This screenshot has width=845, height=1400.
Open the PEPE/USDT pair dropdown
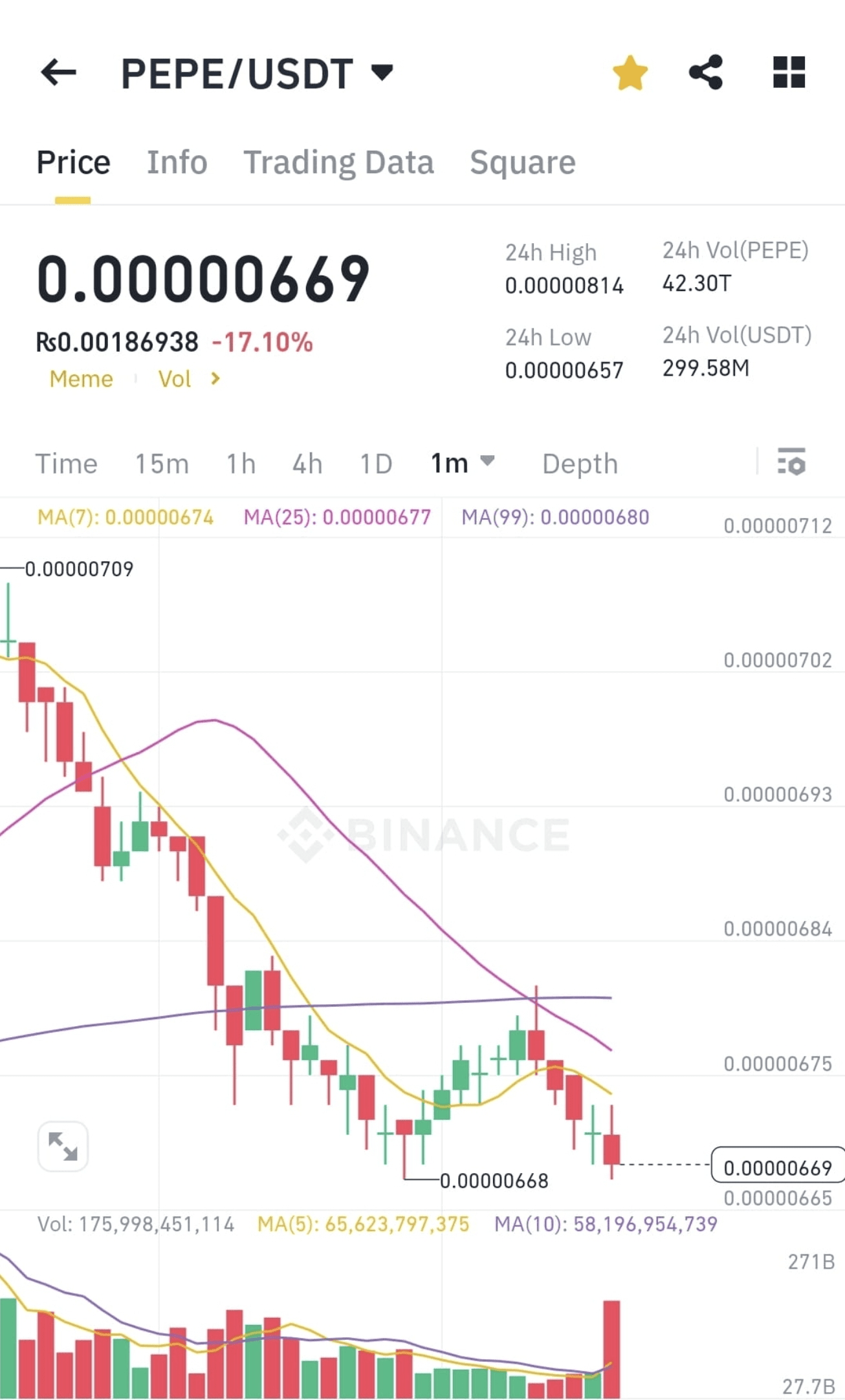point(382,72)
